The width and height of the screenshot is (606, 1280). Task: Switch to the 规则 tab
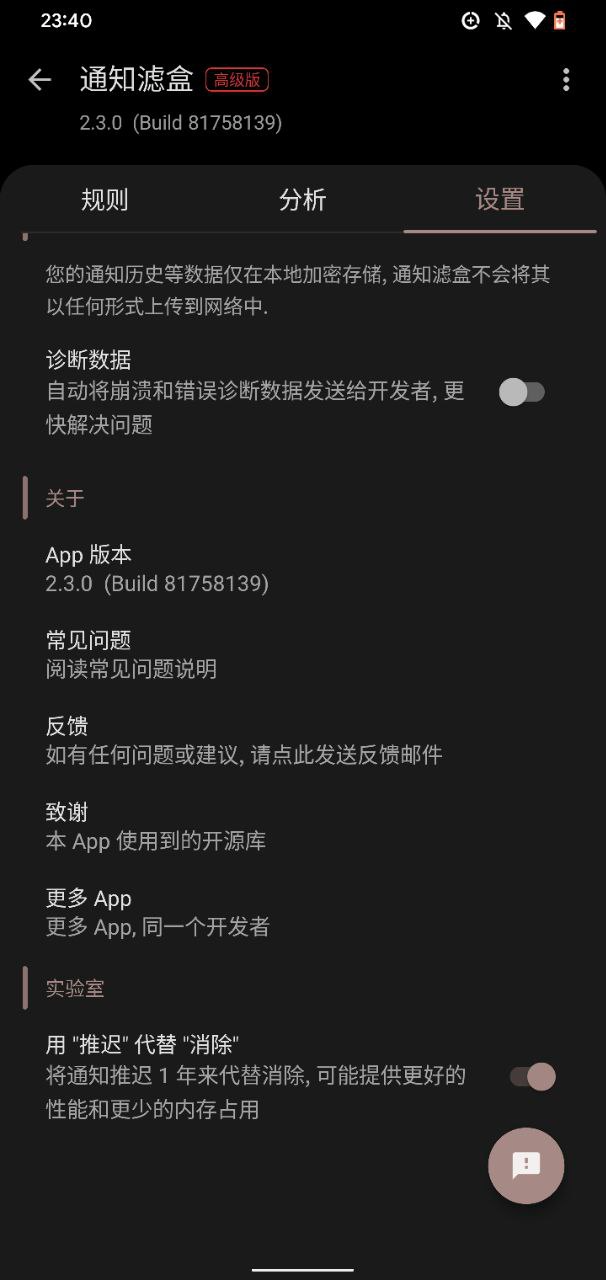coord(105,200)
